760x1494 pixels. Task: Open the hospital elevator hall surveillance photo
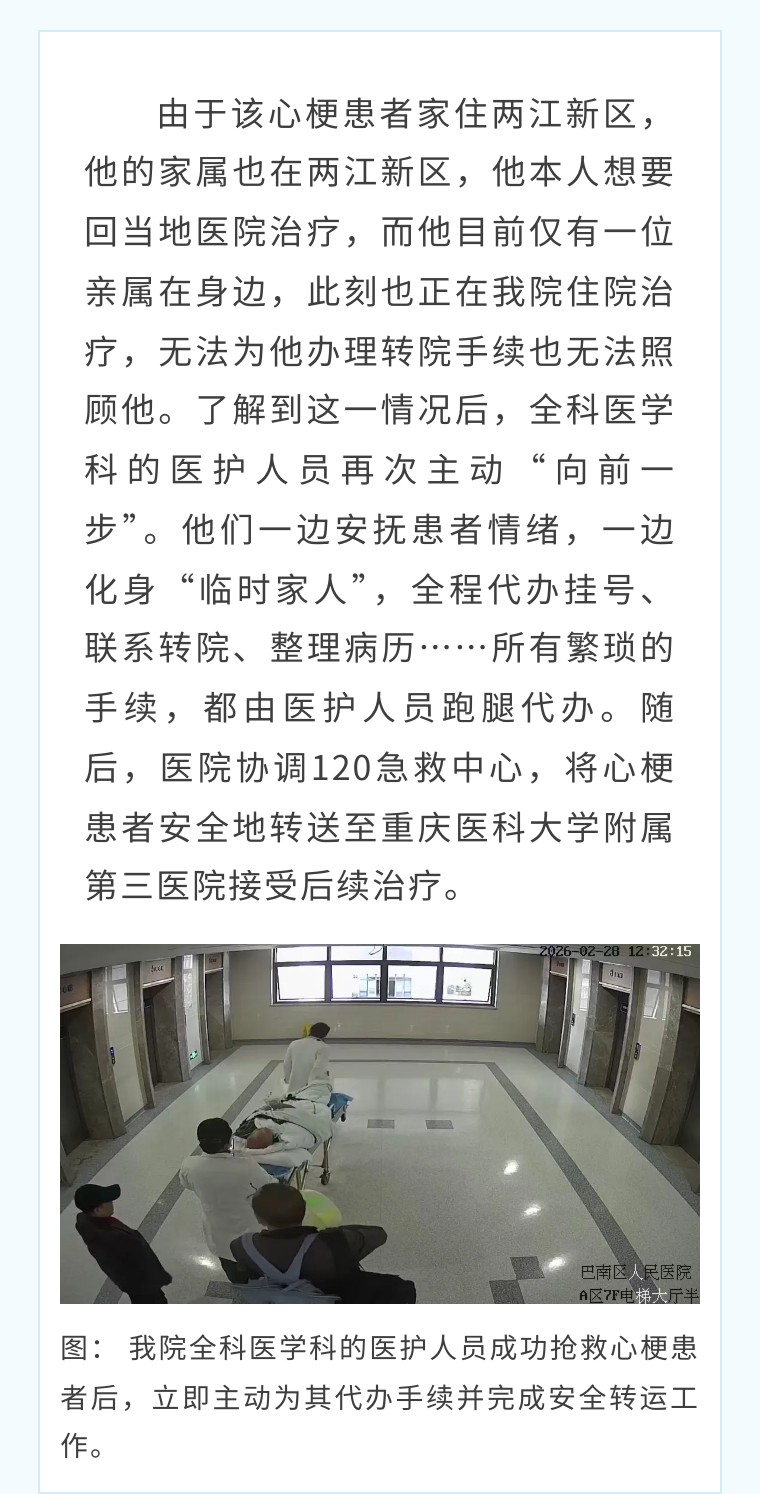pyautogui.click(x=380, y=1123)
